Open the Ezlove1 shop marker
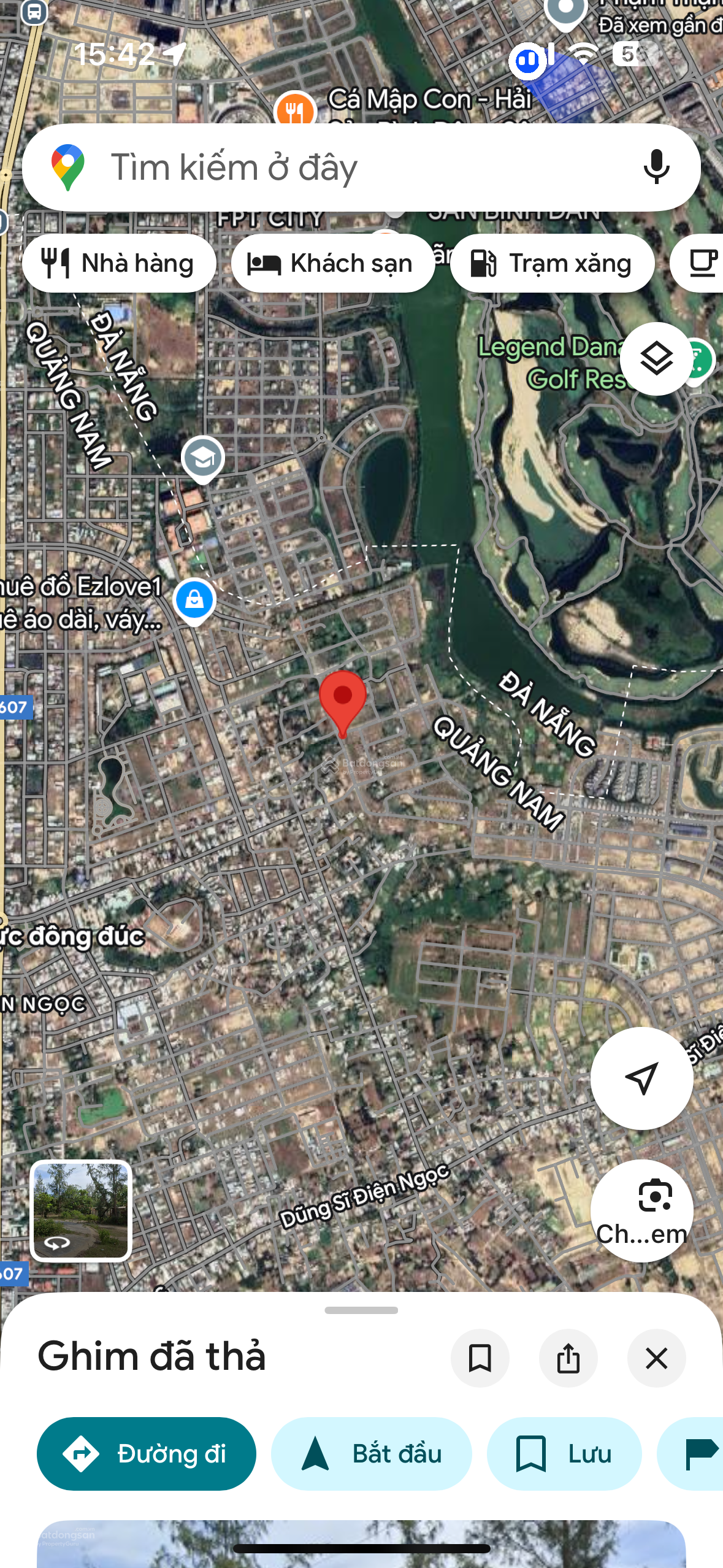723x1568 pixels. click(x=194, y=599)
